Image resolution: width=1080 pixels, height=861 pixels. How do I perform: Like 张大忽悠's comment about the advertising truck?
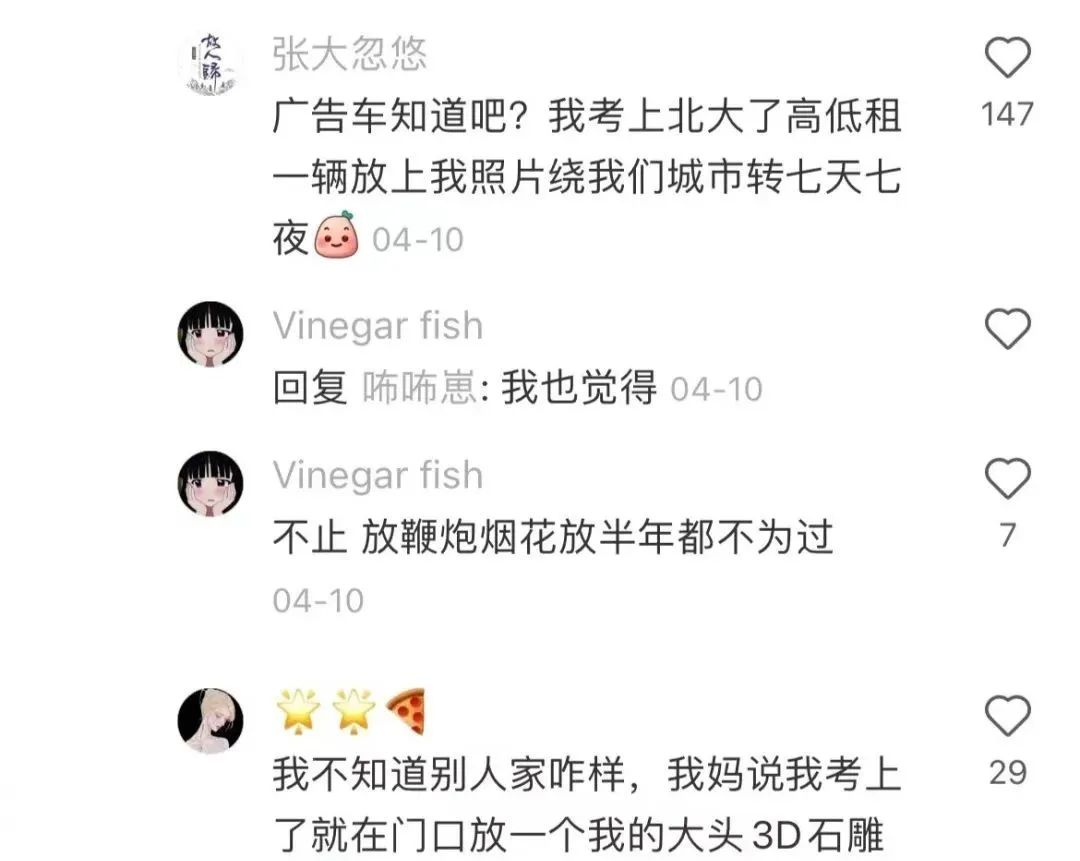[1007, 59]
